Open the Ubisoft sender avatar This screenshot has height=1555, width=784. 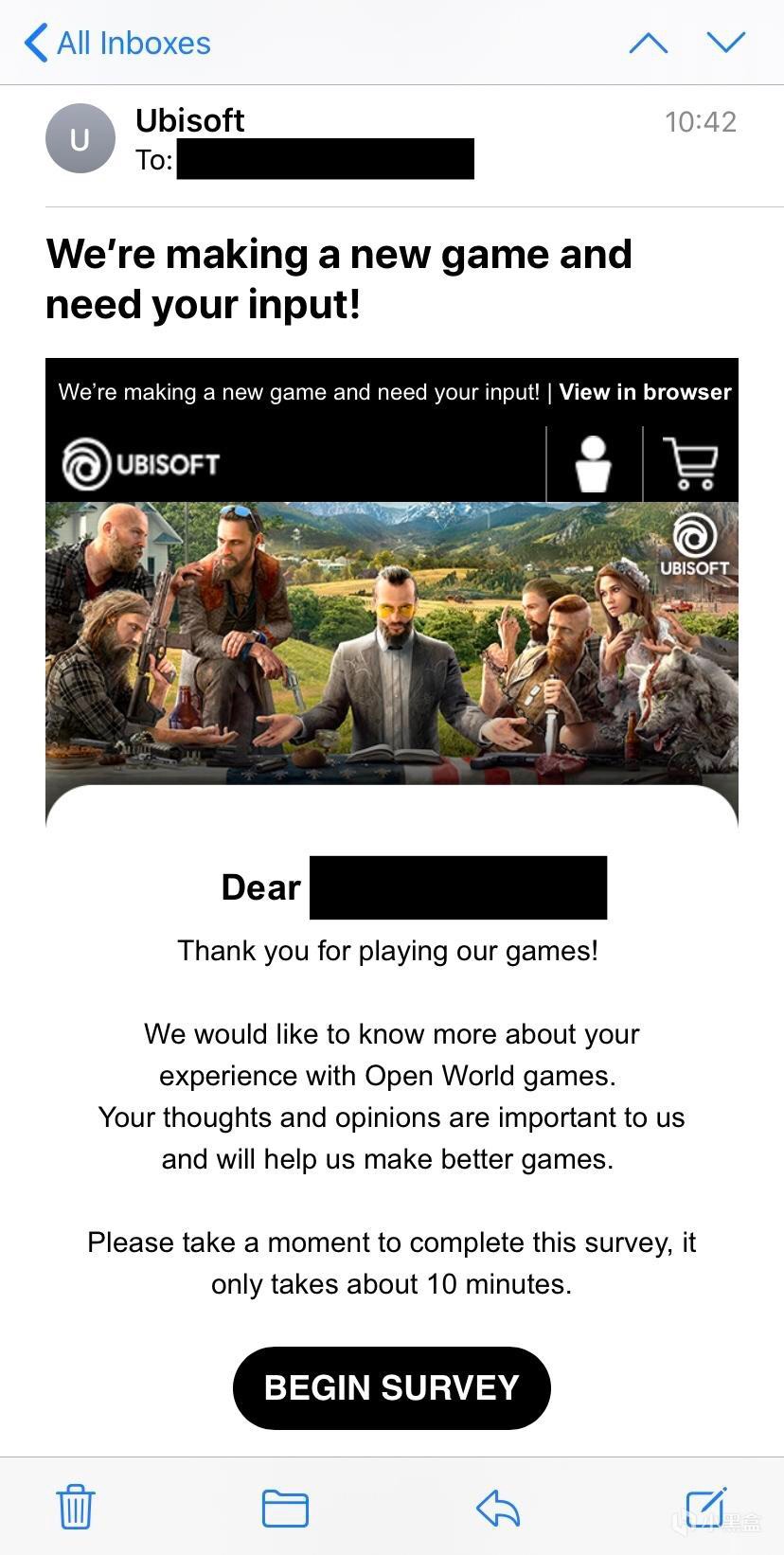pyautogui.click(x=80, y=138)
